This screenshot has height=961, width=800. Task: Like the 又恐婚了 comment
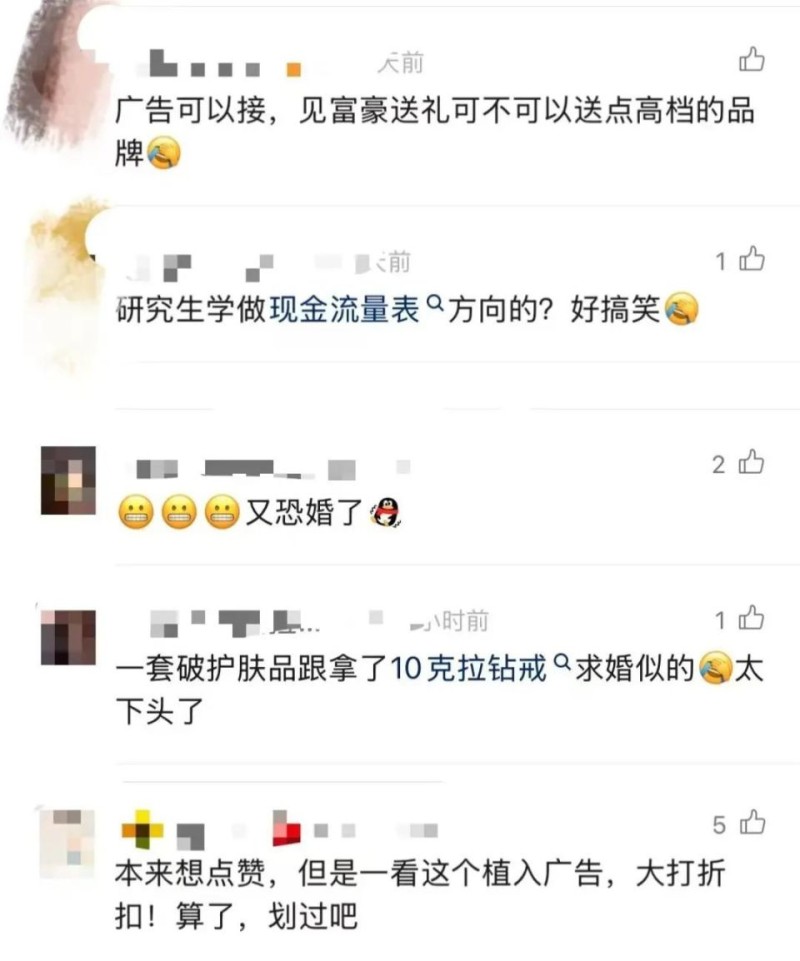[752, 463]
